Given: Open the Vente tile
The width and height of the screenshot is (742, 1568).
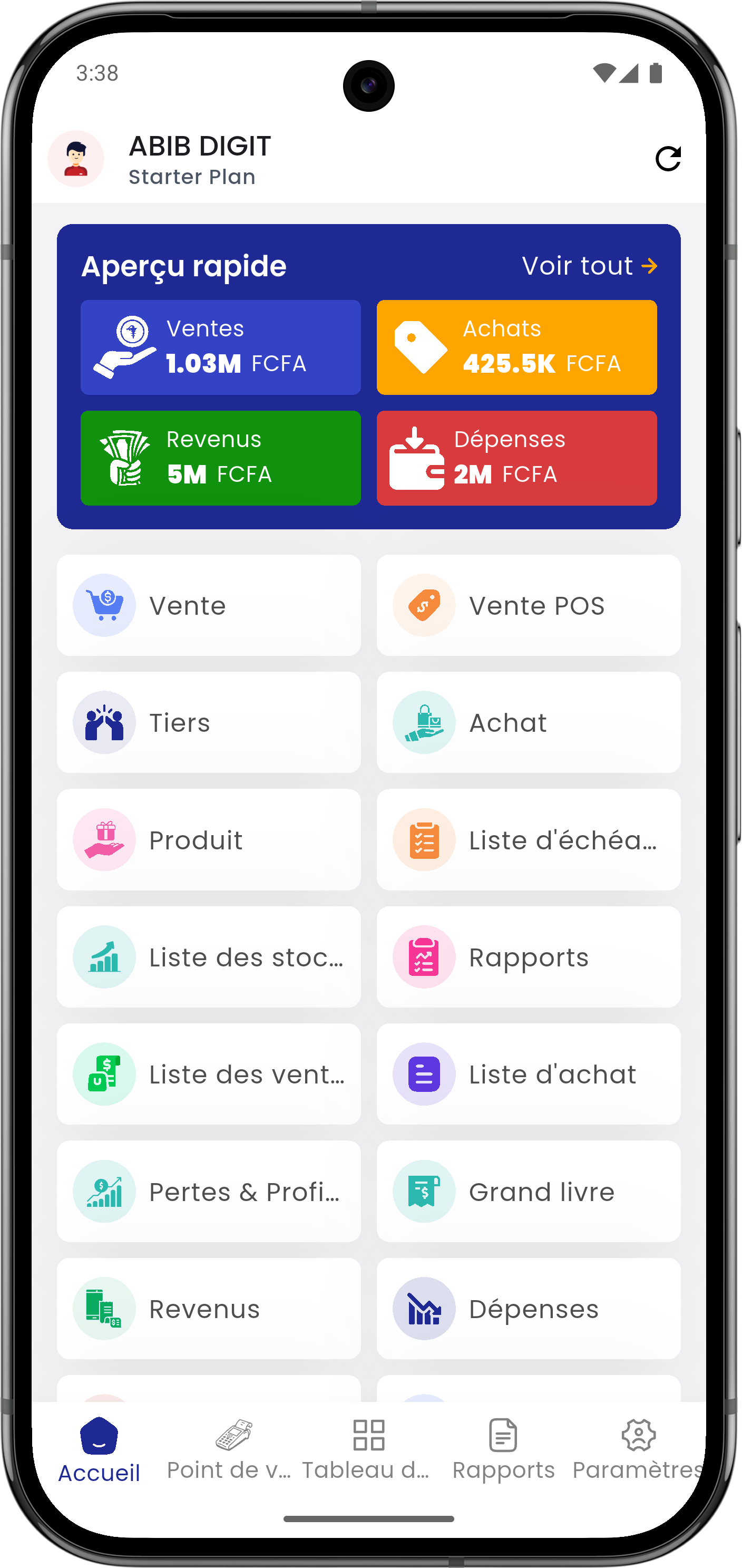Looking at the screenshot, I should point(209,605).
